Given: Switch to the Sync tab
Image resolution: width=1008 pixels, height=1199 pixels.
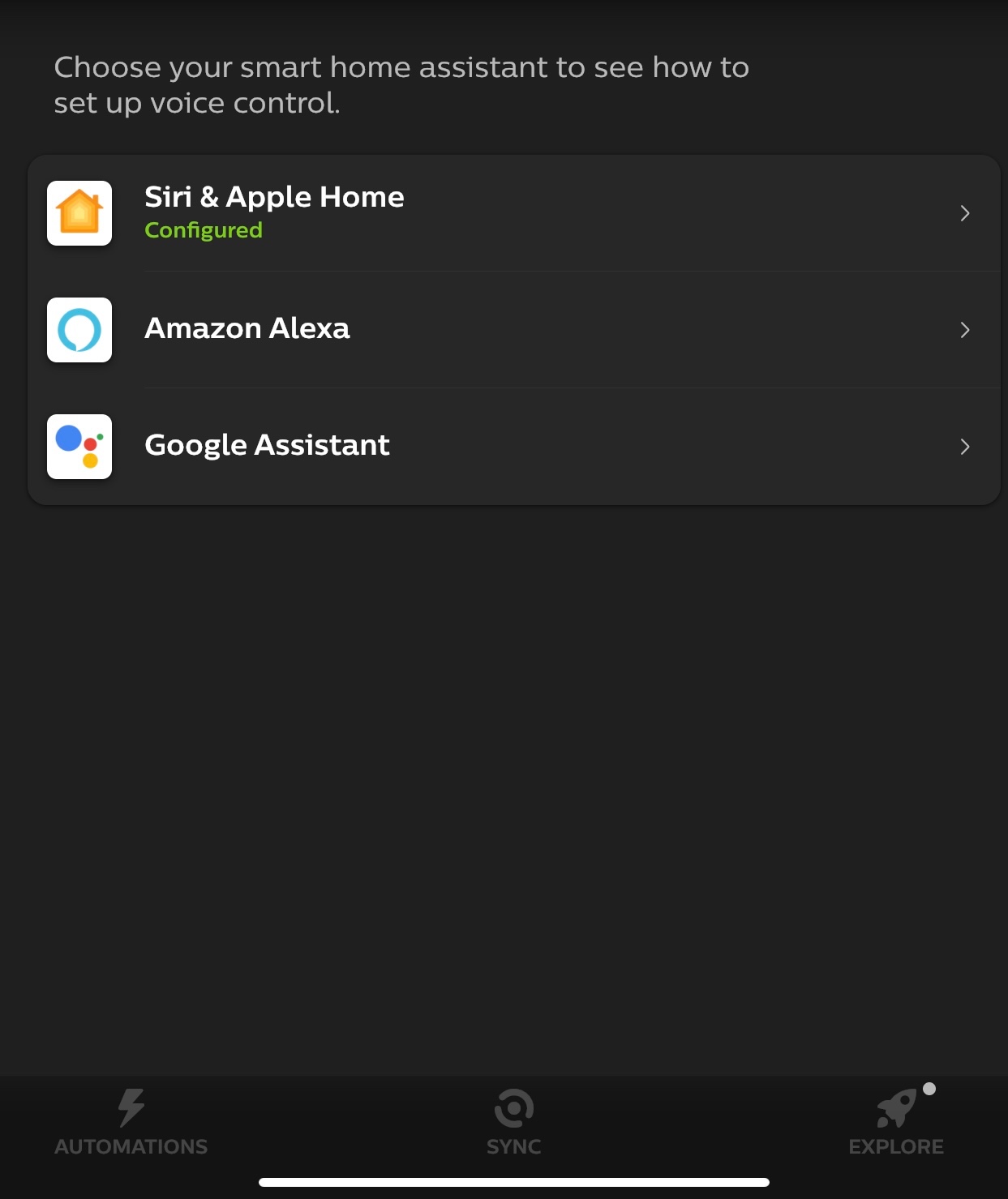Looking at the screenshot, I should (x=513, y=1123).
